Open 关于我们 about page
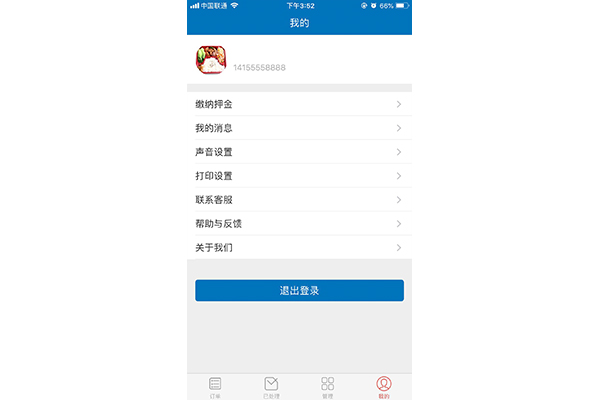 (299, 247)
